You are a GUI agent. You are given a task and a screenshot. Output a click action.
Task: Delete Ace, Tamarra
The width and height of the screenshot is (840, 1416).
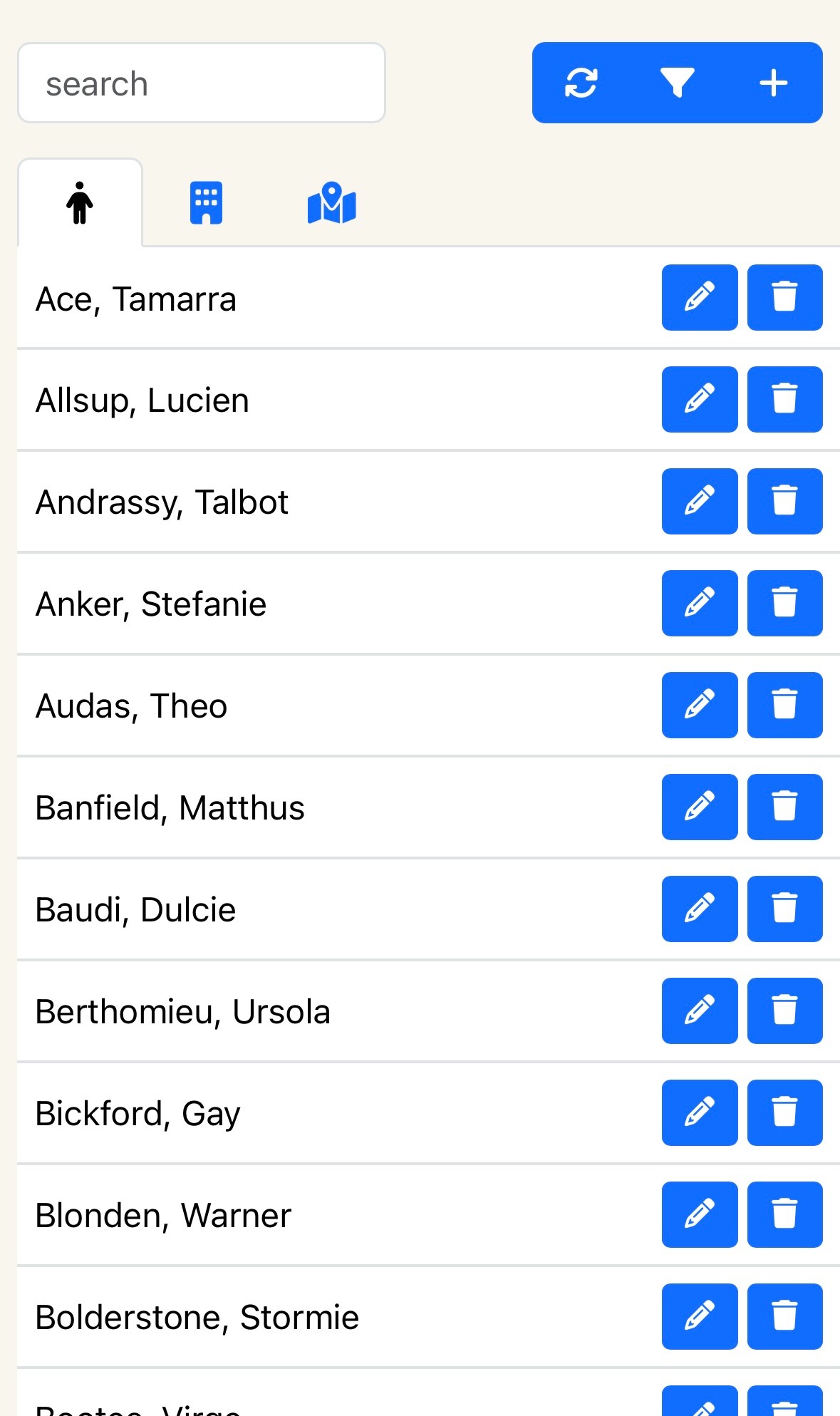pyautogui.click(x=784, y=297)
